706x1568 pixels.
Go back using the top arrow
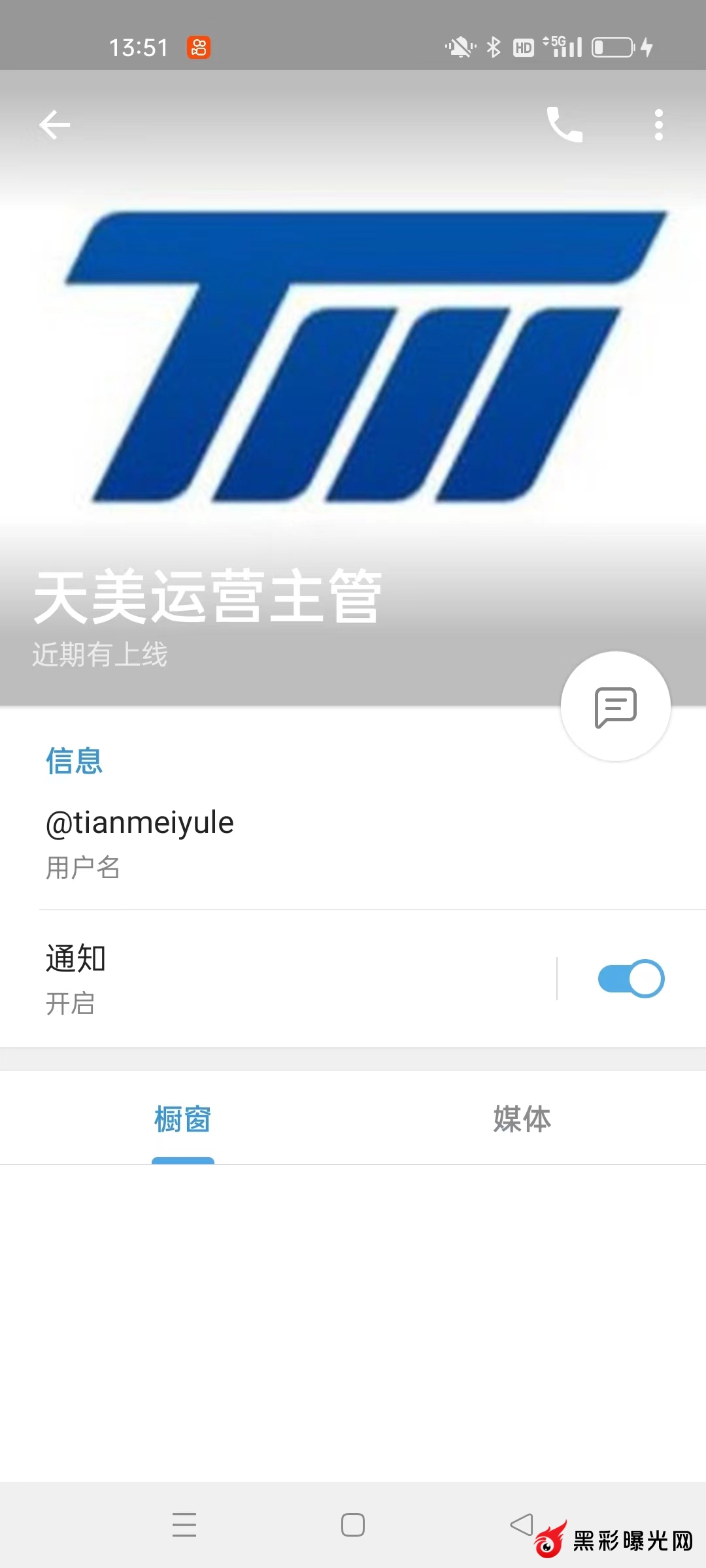[55, 125]
